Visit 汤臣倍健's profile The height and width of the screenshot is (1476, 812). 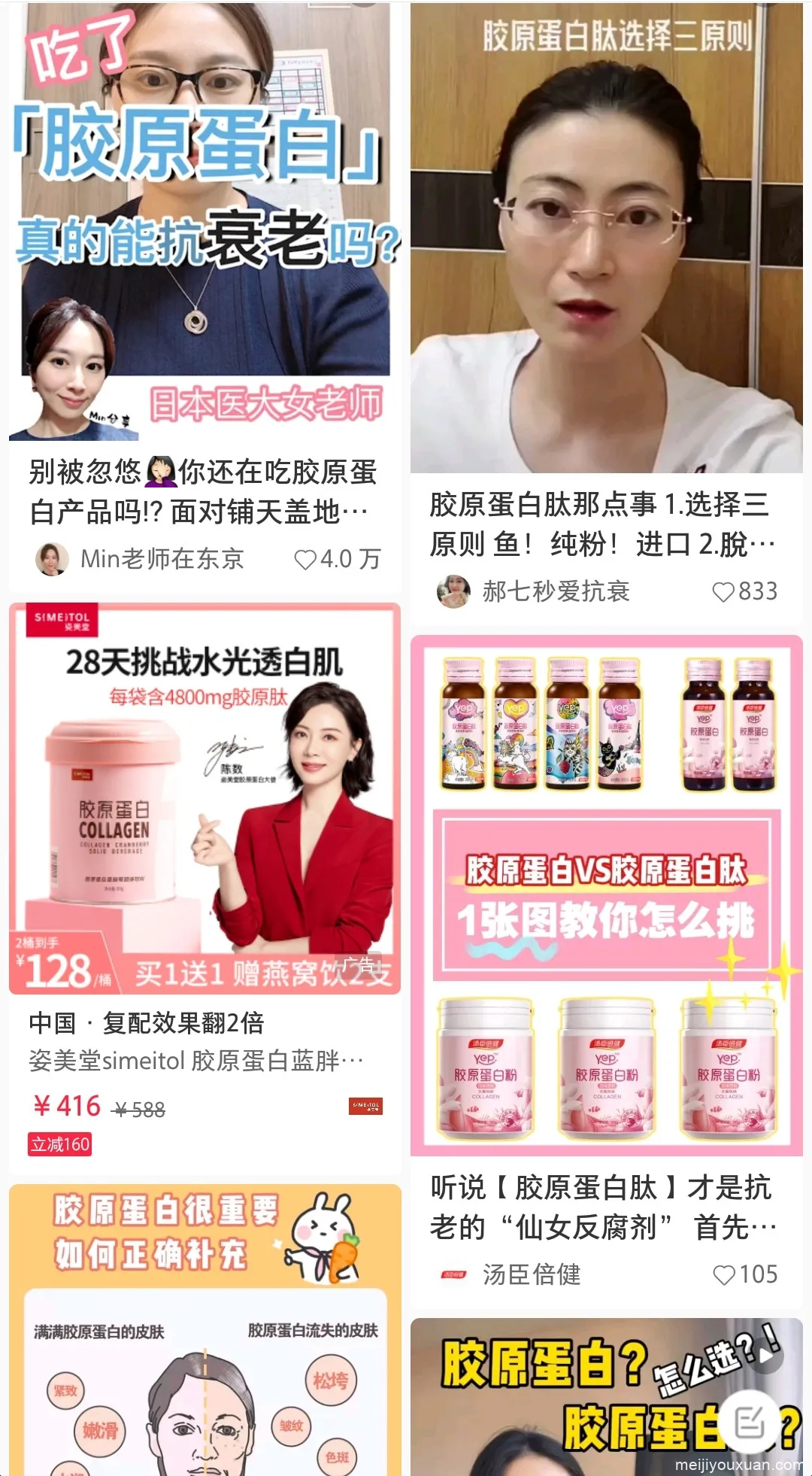click(531, 1275)
